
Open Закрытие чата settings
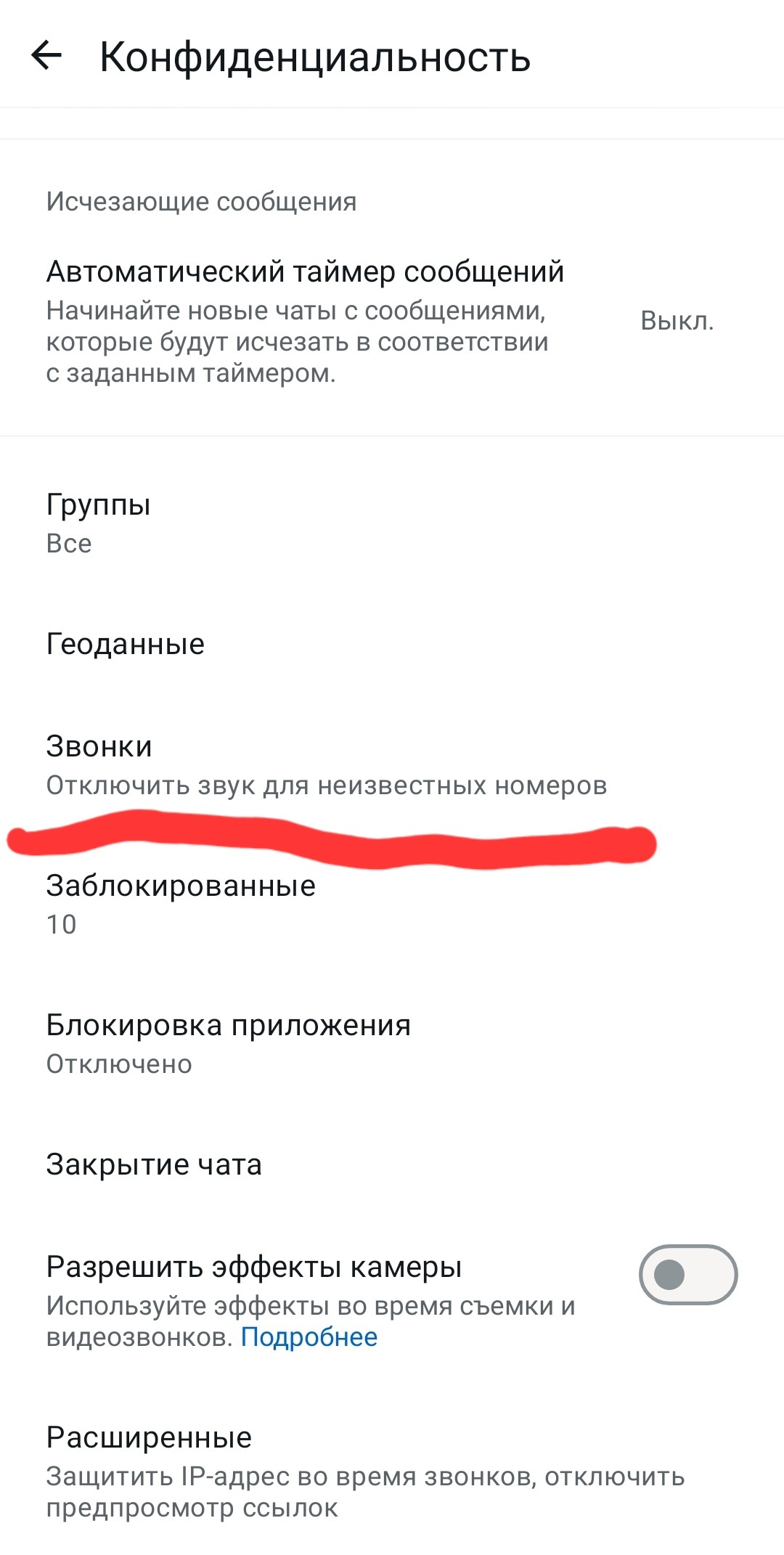point(392,1164)
